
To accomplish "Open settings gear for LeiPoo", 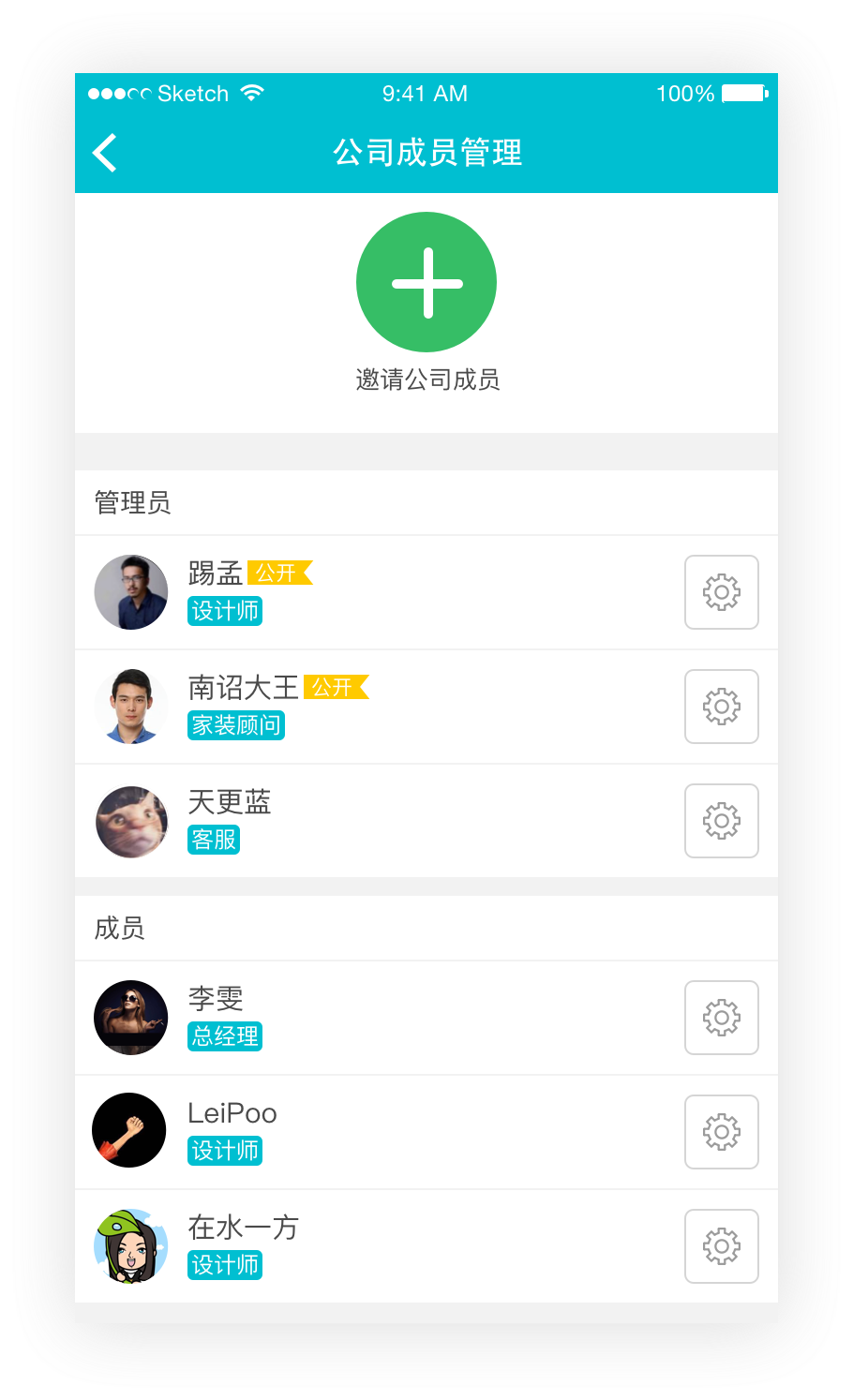I will pos(721,1132).
